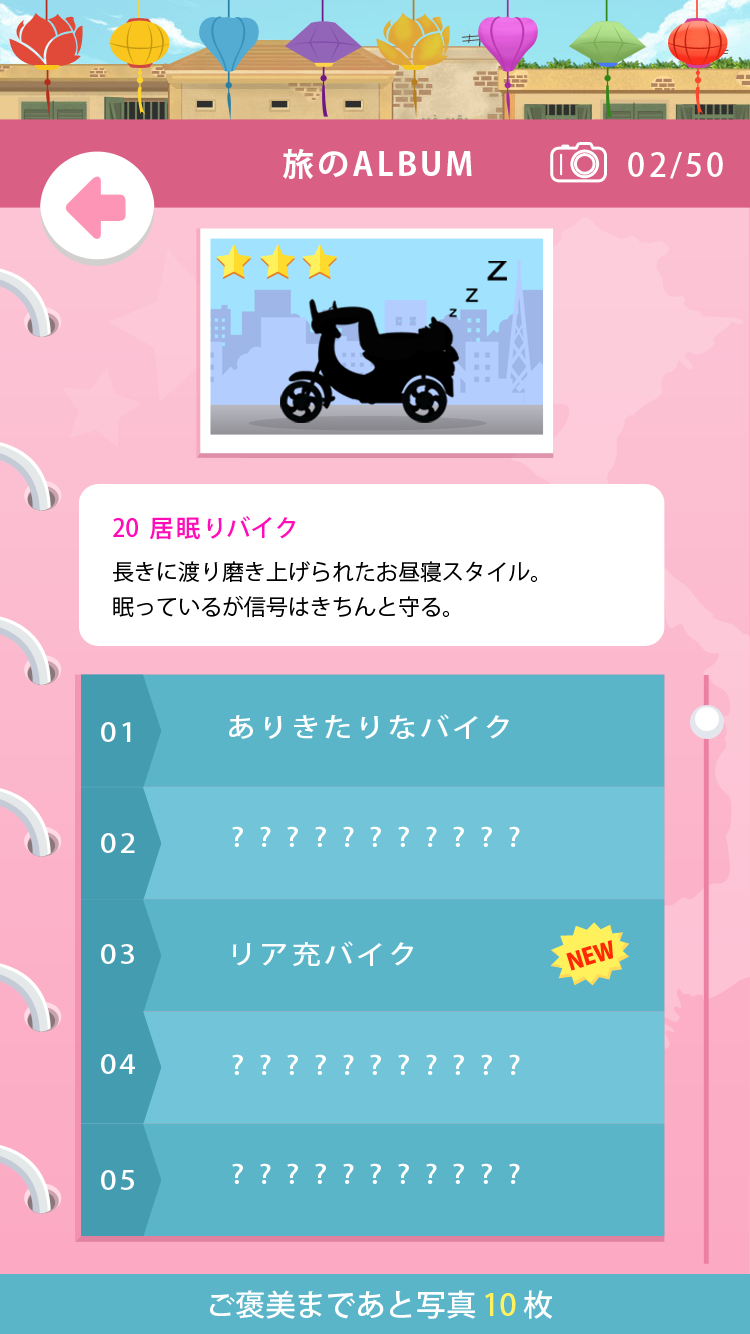The width and height of the screenshot is (750, 1334).
Task: Go back with the pink arrow button
Action: tap(97, 207)
